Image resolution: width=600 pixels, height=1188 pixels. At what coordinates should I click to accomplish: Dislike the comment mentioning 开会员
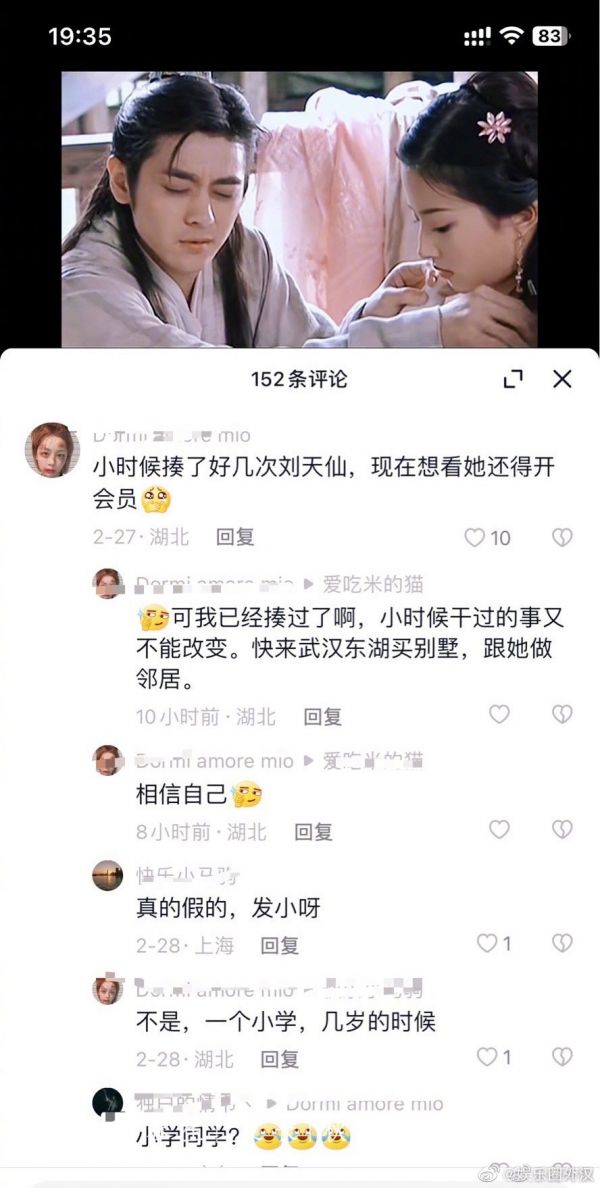tap(563, 538)
